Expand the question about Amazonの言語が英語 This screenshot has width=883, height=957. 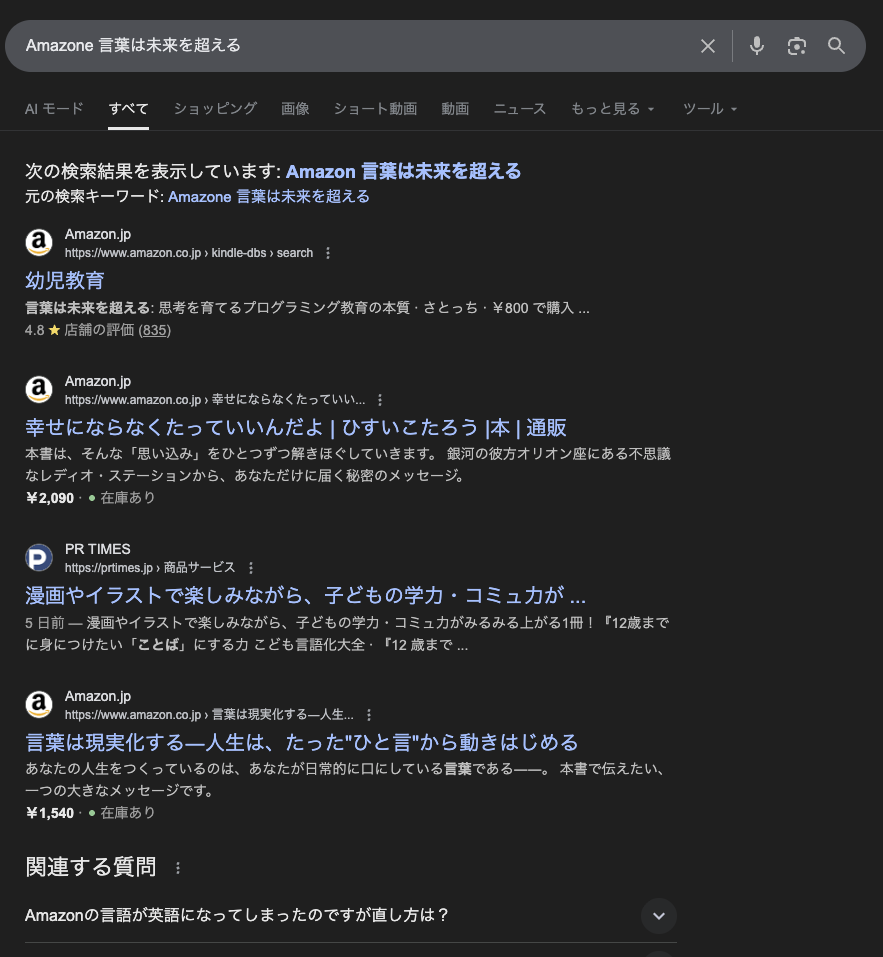[658, 915]
